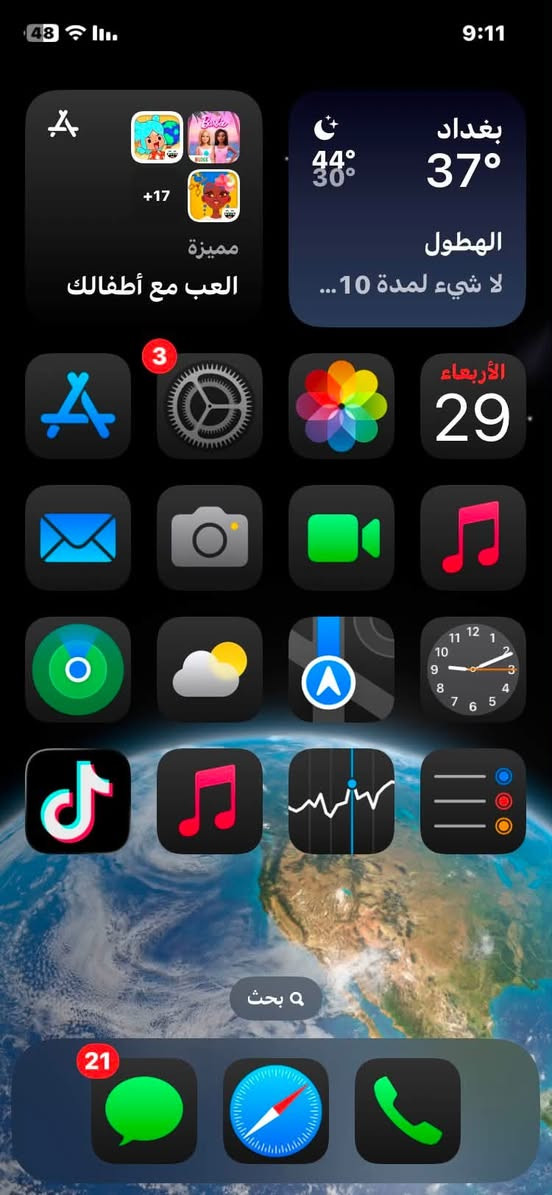Open the Phone app in the dock

coord(408,1110)
